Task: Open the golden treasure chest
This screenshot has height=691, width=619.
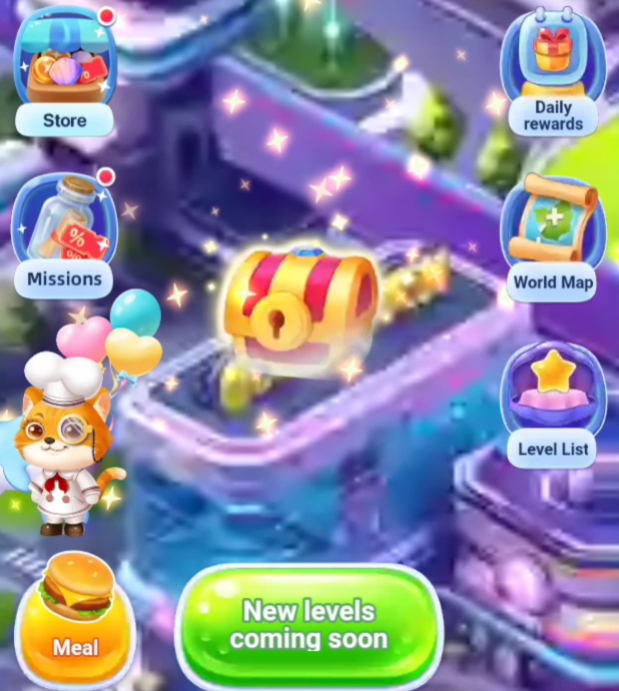Action: (299, 305)
